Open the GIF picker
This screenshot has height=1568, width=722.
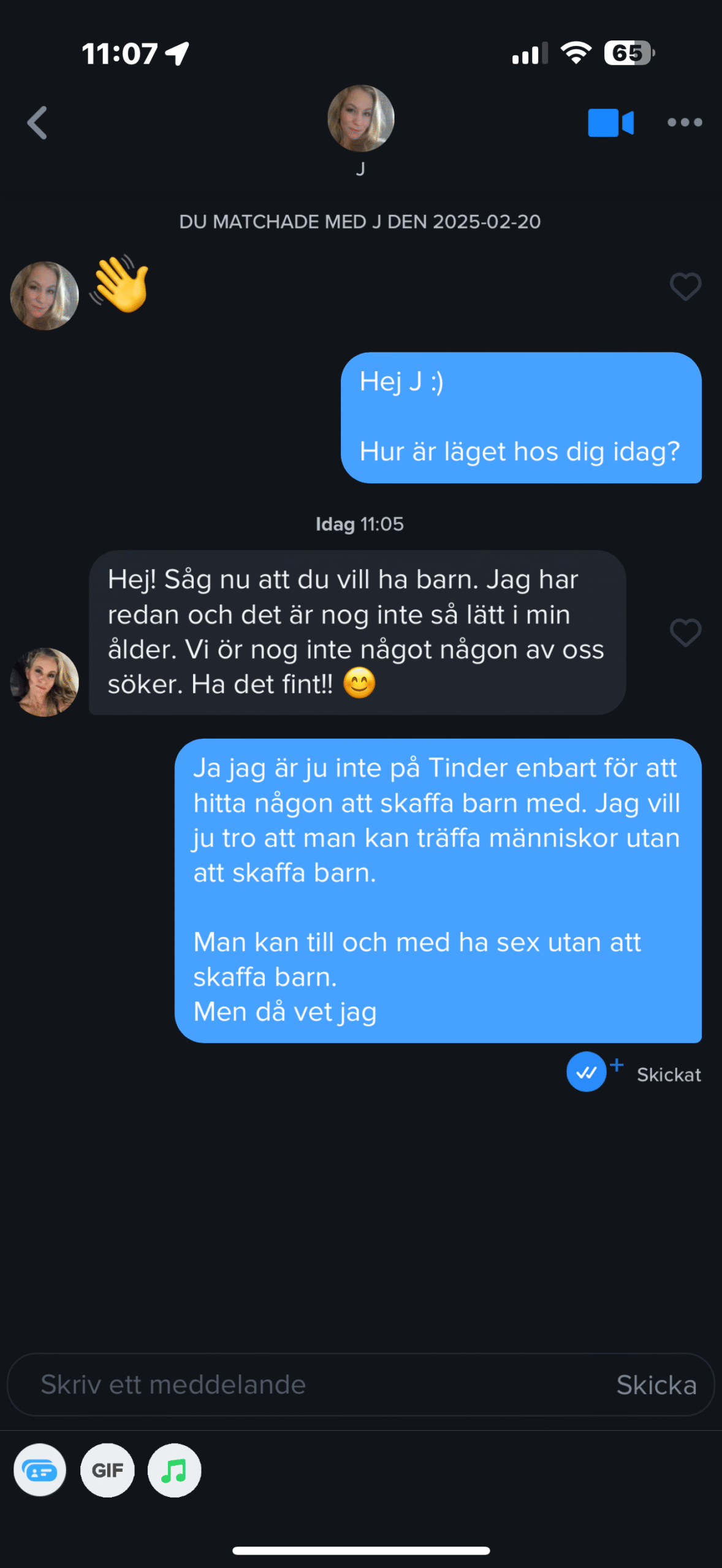point(107,1470)
